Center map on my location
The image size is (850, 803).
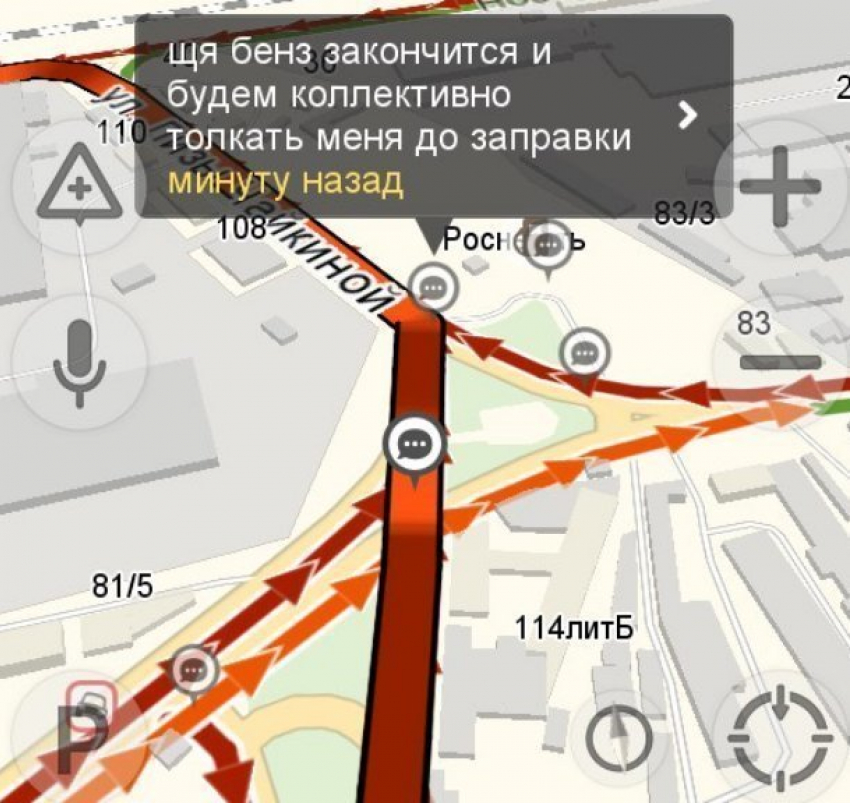point(780,738)
